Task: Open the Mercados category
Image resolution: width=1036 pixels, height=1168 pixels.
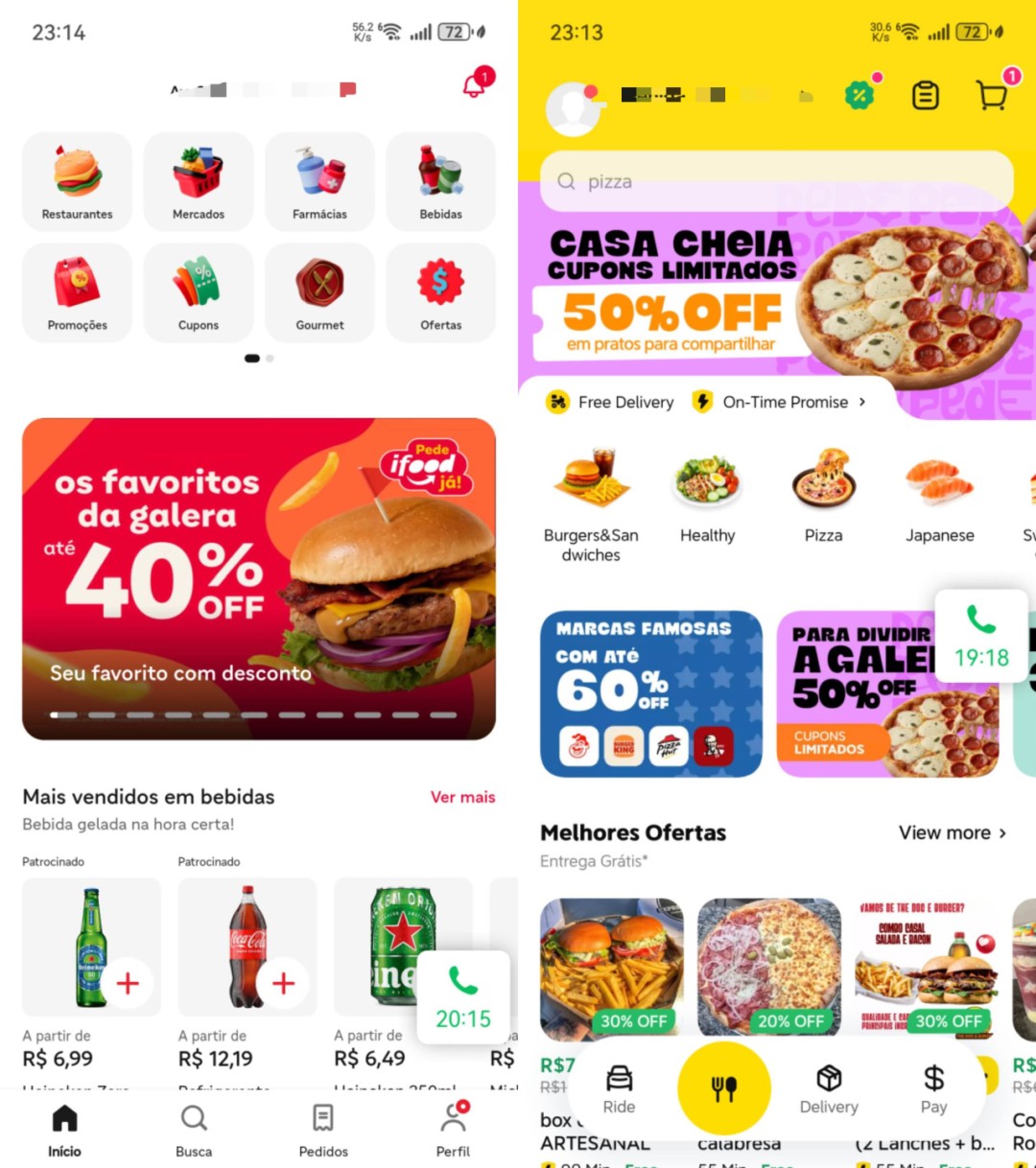Action: 199,181
